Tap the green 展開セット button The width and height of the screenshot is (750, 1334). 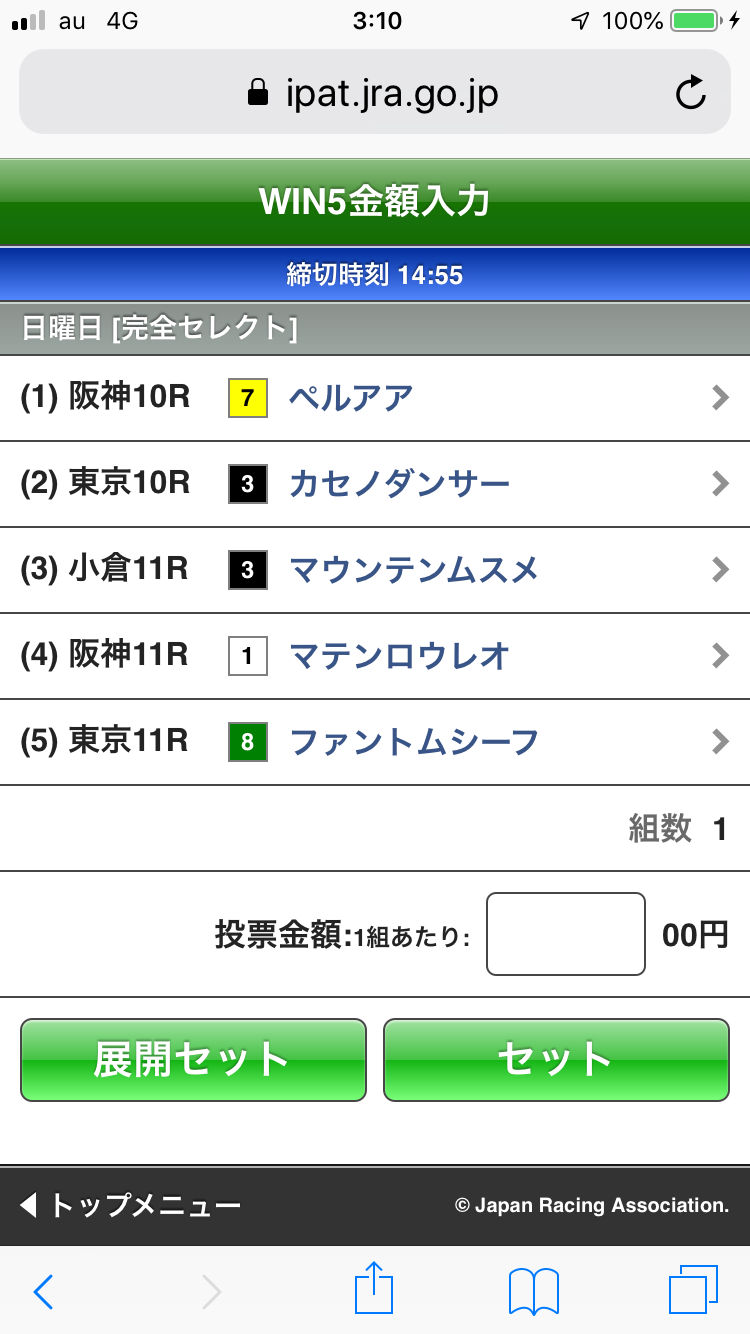tap(193, 1060)
